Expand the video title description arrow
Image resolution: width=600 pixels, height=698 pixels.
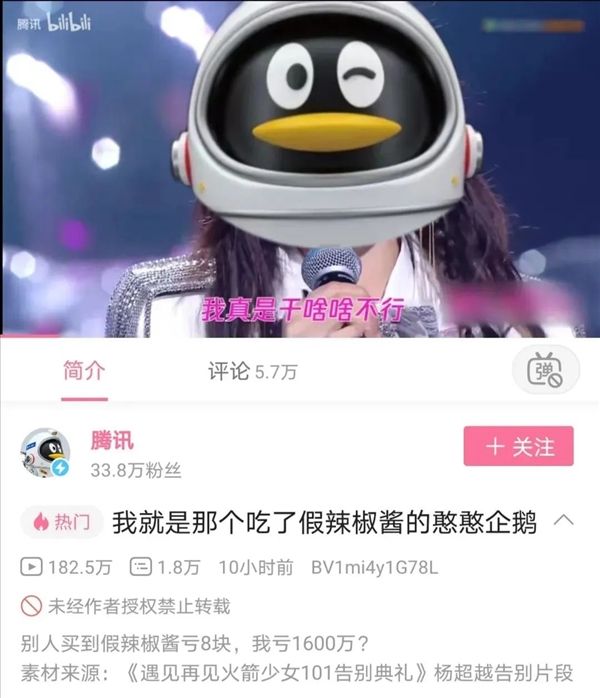tap(563, 520)
